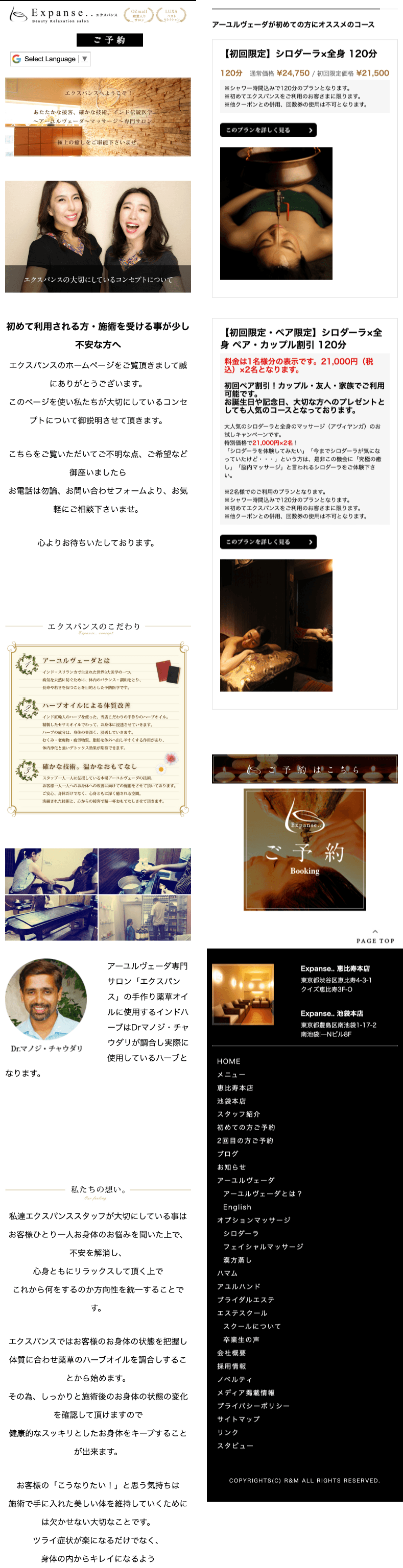403x1568 pixels.
Task: Open 会社概要 link
Action: click(231, 1353)
